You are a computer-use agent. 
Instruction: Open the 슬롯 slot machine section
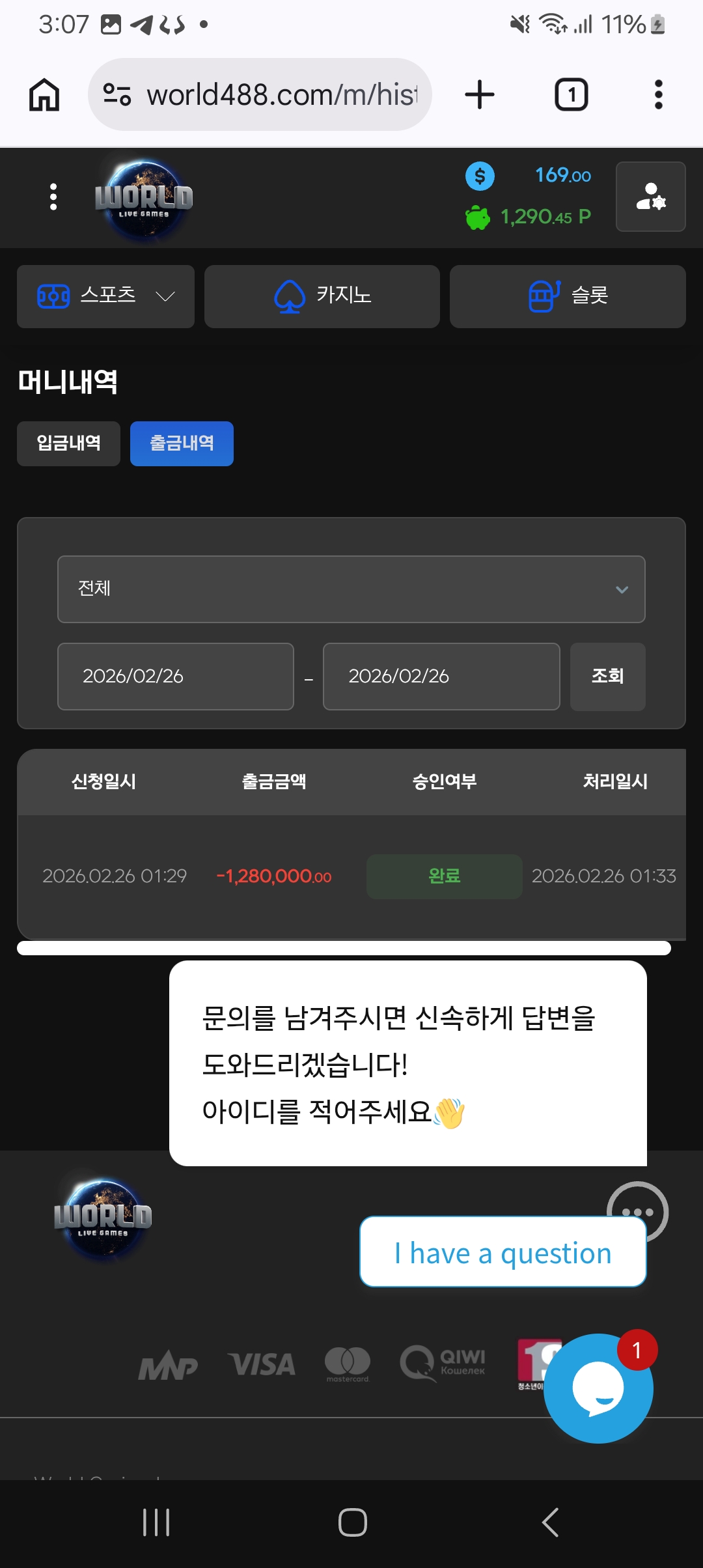566,296
